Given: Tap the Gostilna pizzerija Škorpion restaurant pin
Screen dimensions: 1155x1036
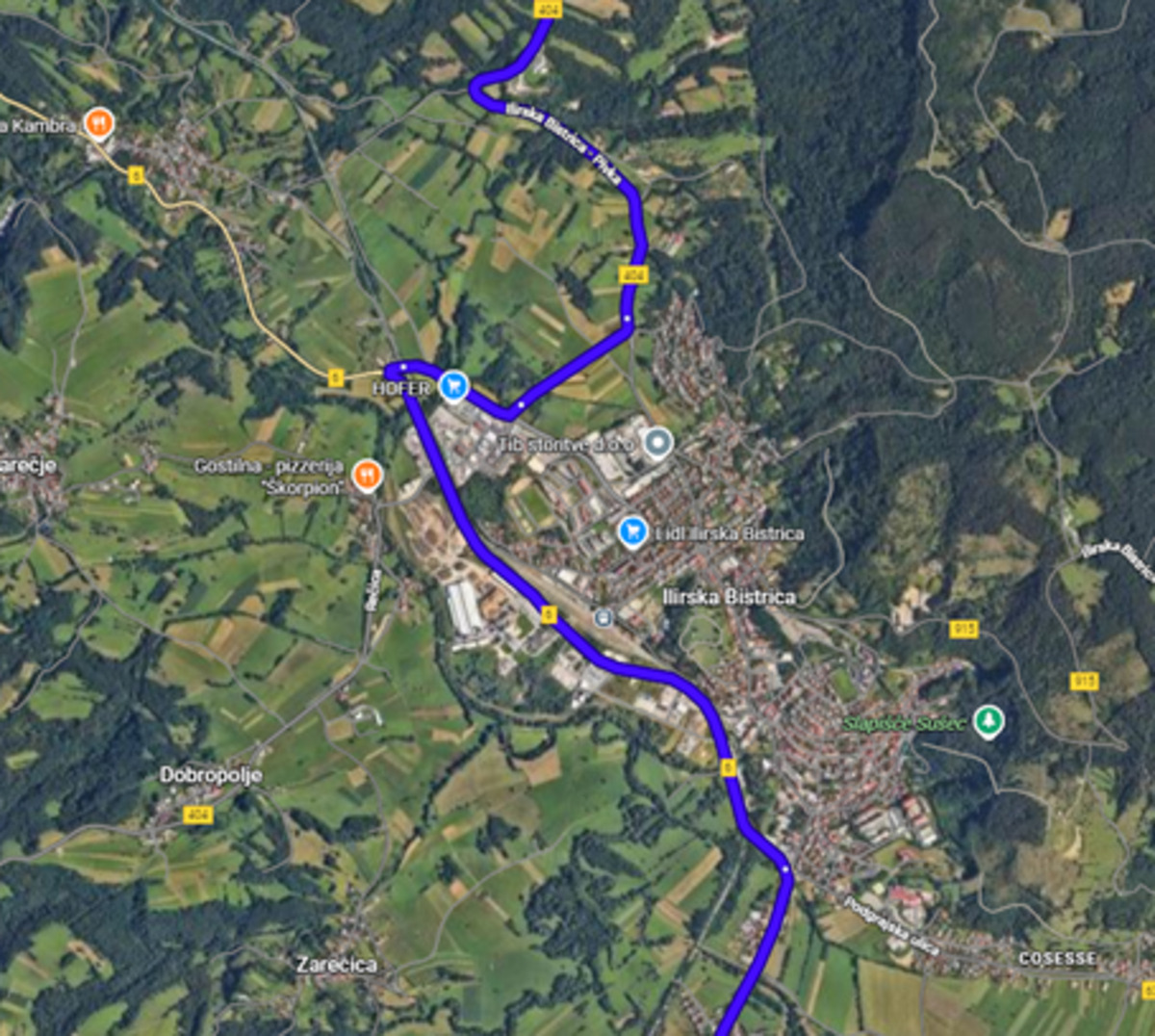Looking at the screenshot, I should [366, 475].
